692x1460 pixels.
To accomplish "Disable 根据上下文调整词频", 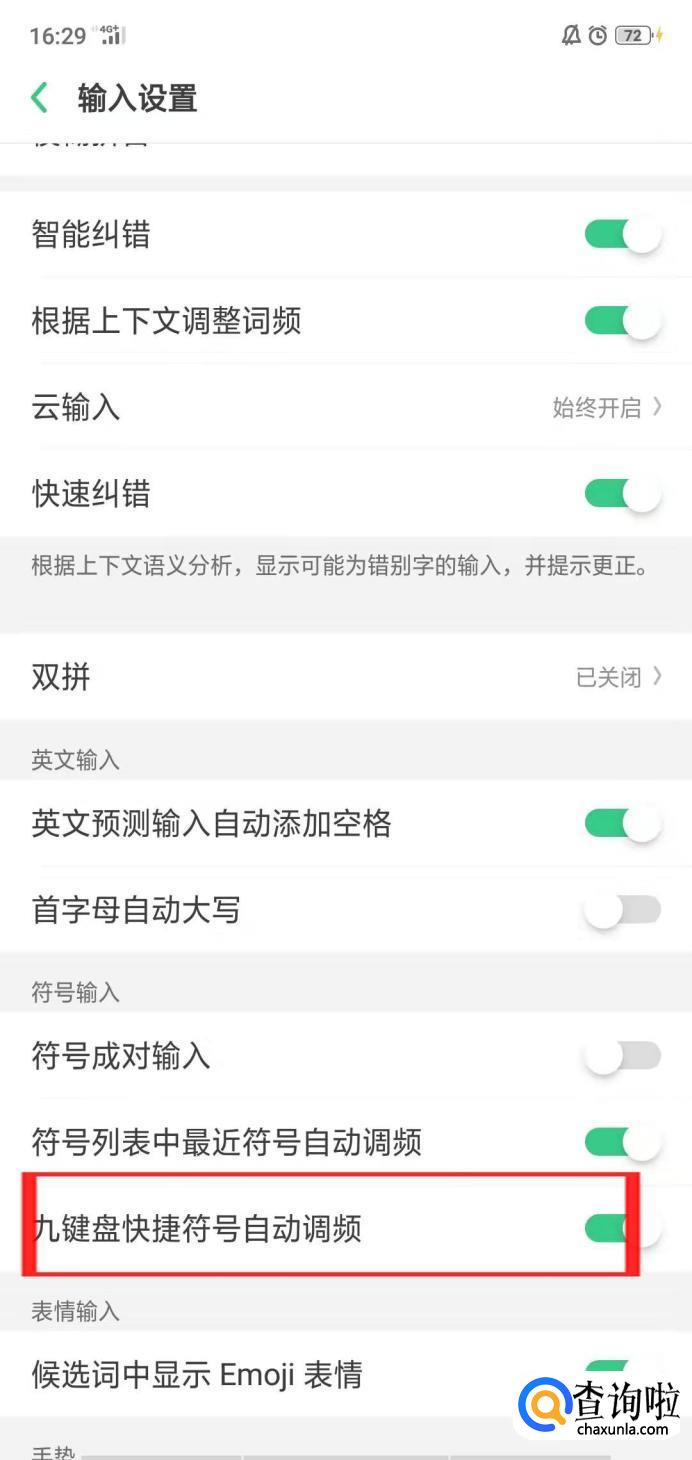I will tap(622, 322).
